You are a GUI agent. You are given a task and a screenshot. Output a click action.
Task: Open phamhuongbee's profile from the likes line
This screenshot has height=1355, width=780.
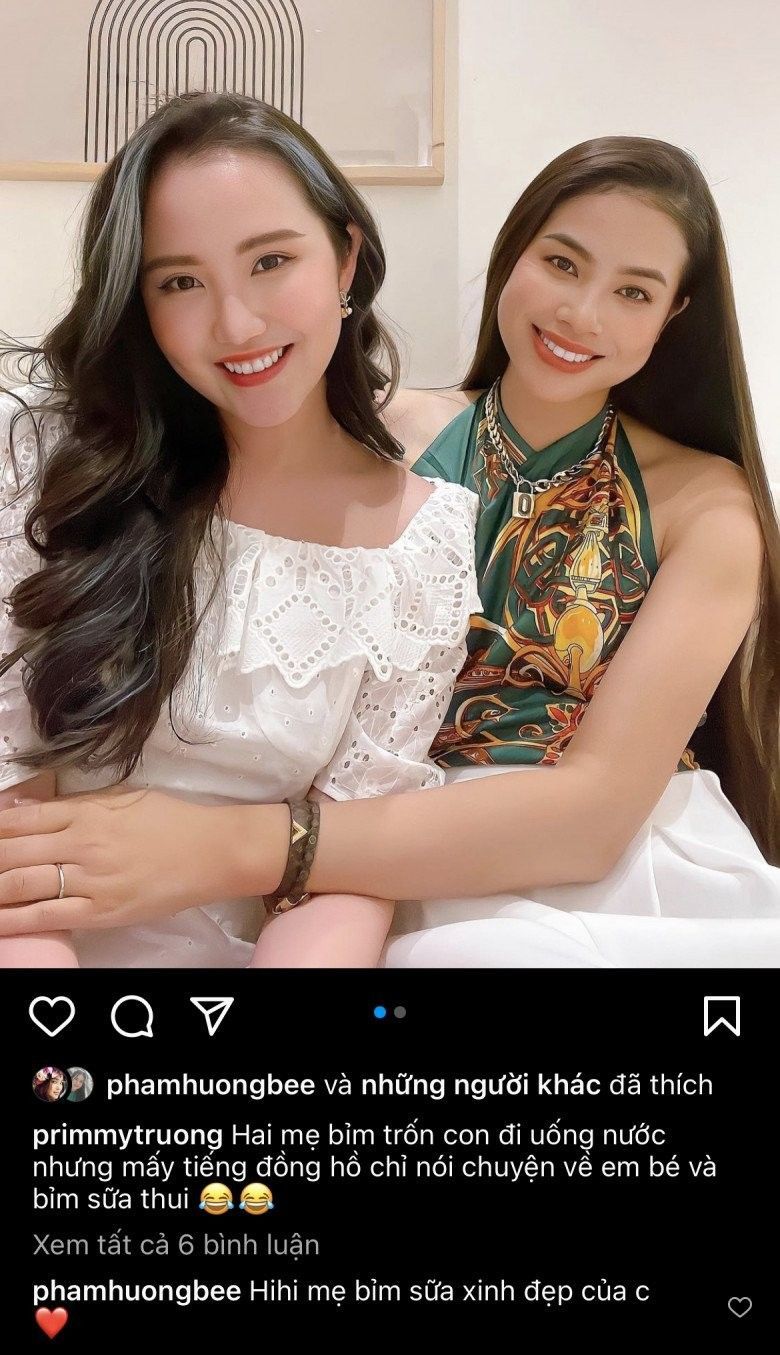(210, 1085)
